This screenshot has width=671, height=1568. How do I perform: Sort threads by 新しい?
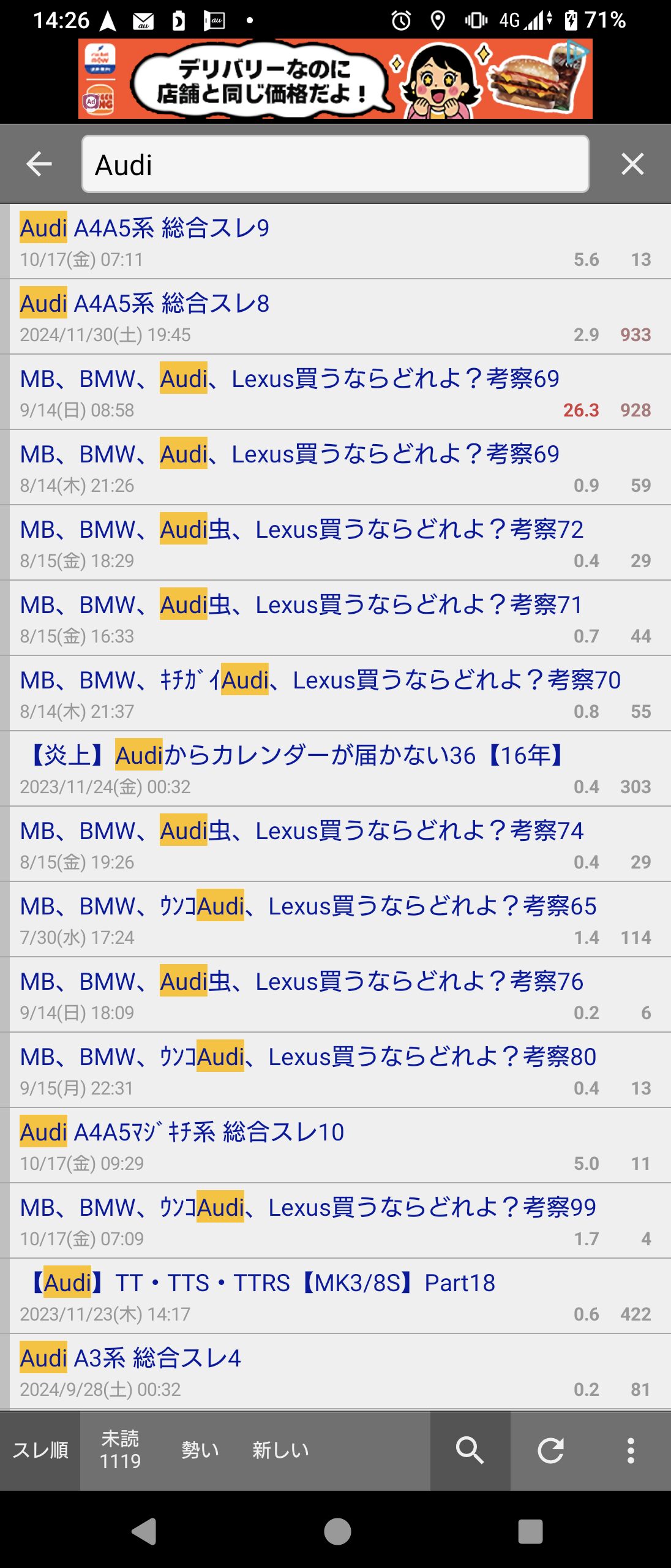click(280, 1450)
